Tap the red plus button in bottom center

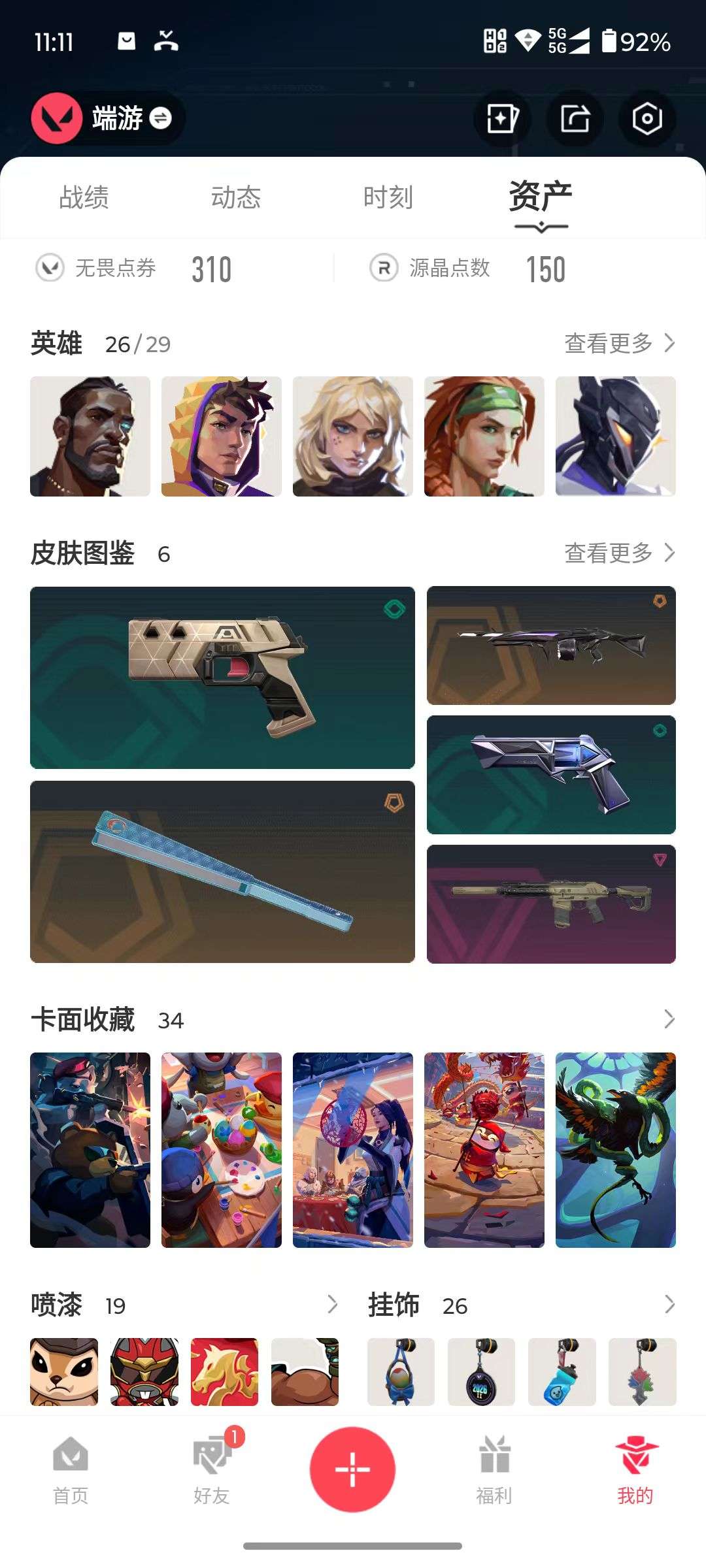point(353,1468)
